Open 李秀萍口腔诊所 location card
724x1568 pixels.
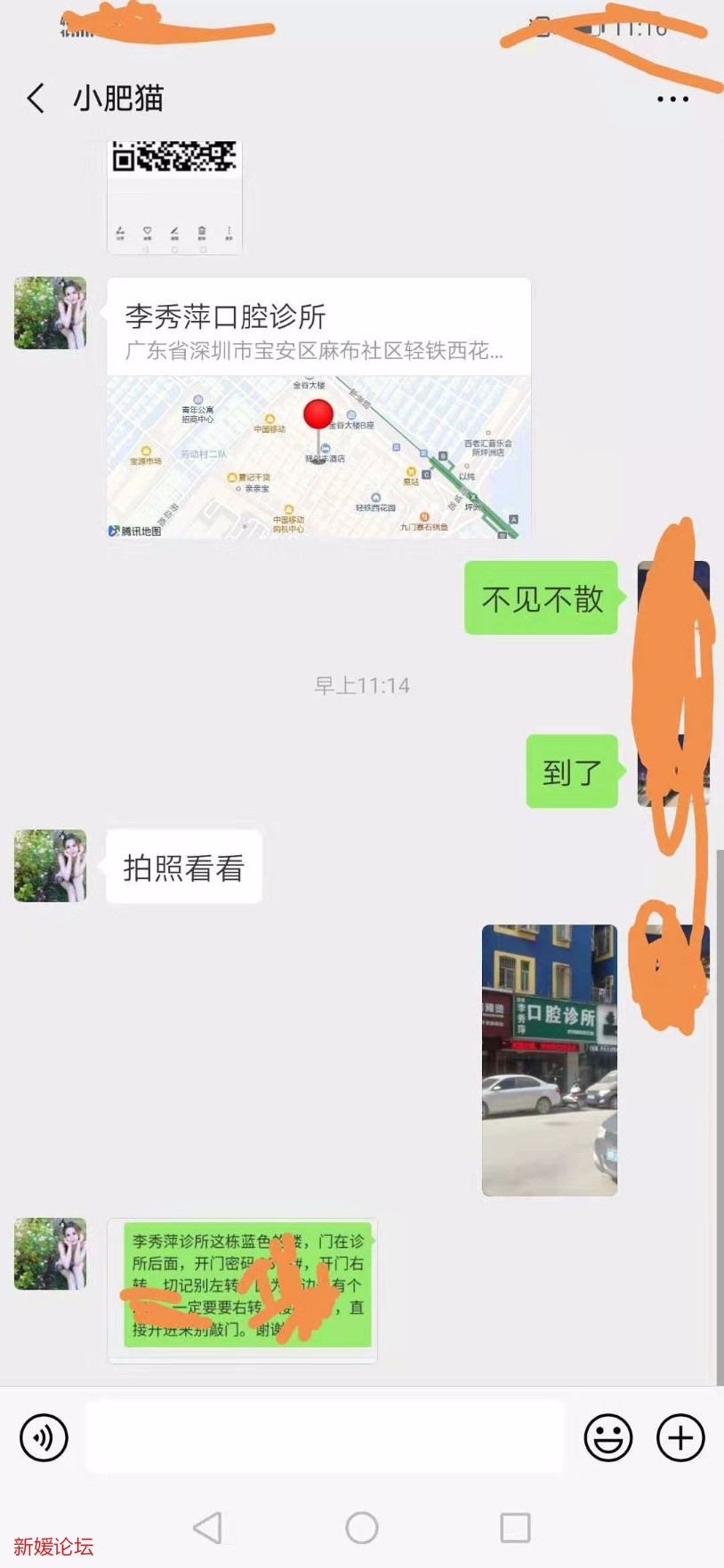click(318, 408)
